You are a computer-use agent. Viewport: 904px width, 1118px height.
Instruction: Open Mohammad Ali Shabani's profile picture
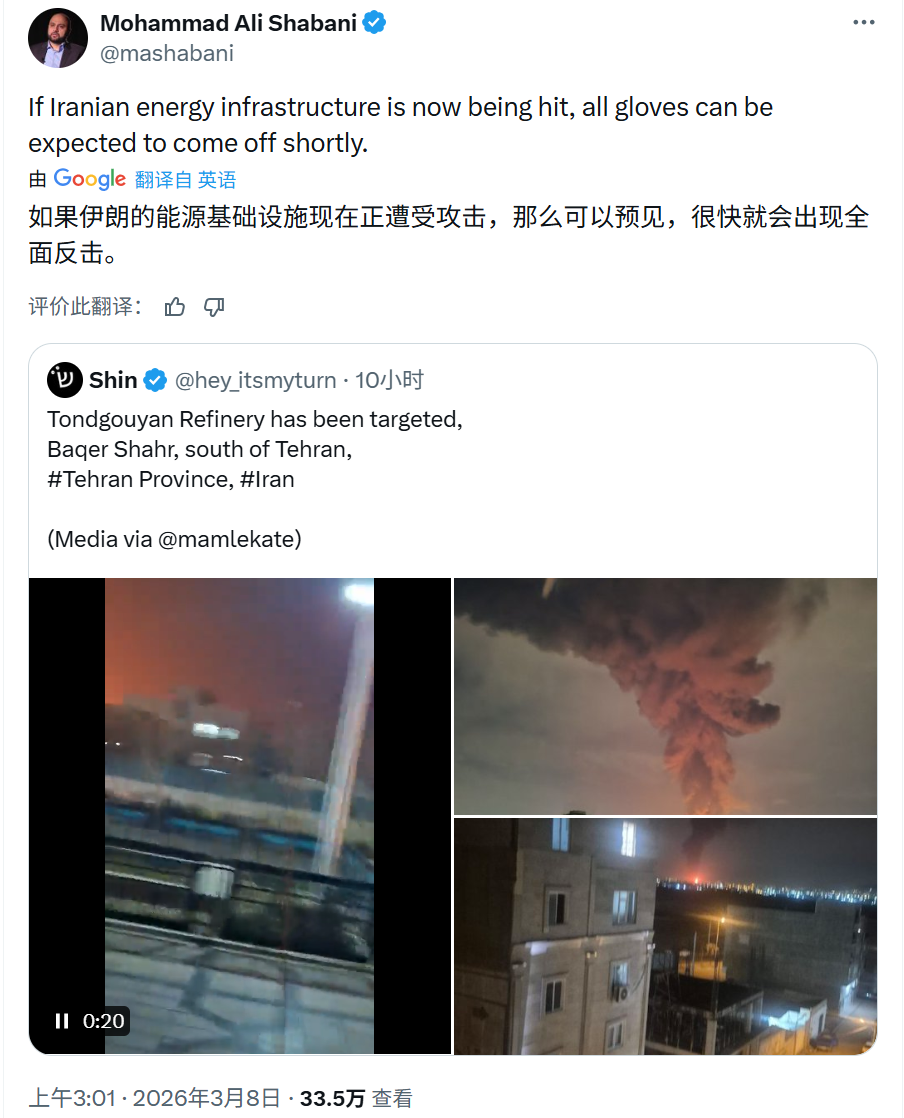[57, 40]
